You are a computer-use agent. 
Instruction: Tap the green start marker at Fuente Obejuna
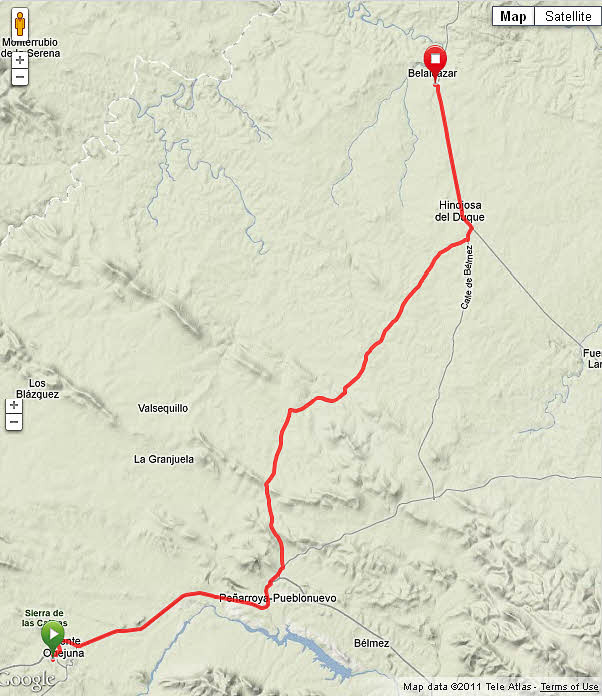pos(52,633)
